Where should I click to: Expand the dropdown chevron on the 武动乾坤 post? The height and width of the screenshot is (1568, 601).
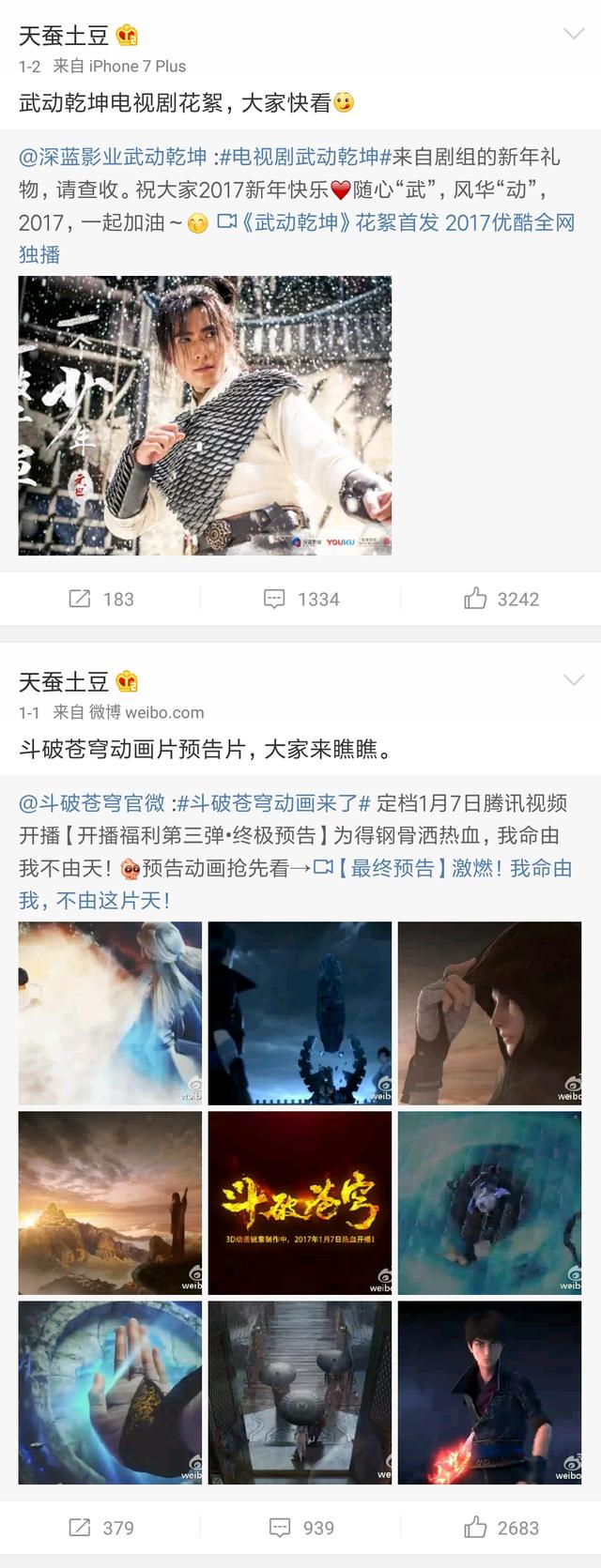[573, 35]
